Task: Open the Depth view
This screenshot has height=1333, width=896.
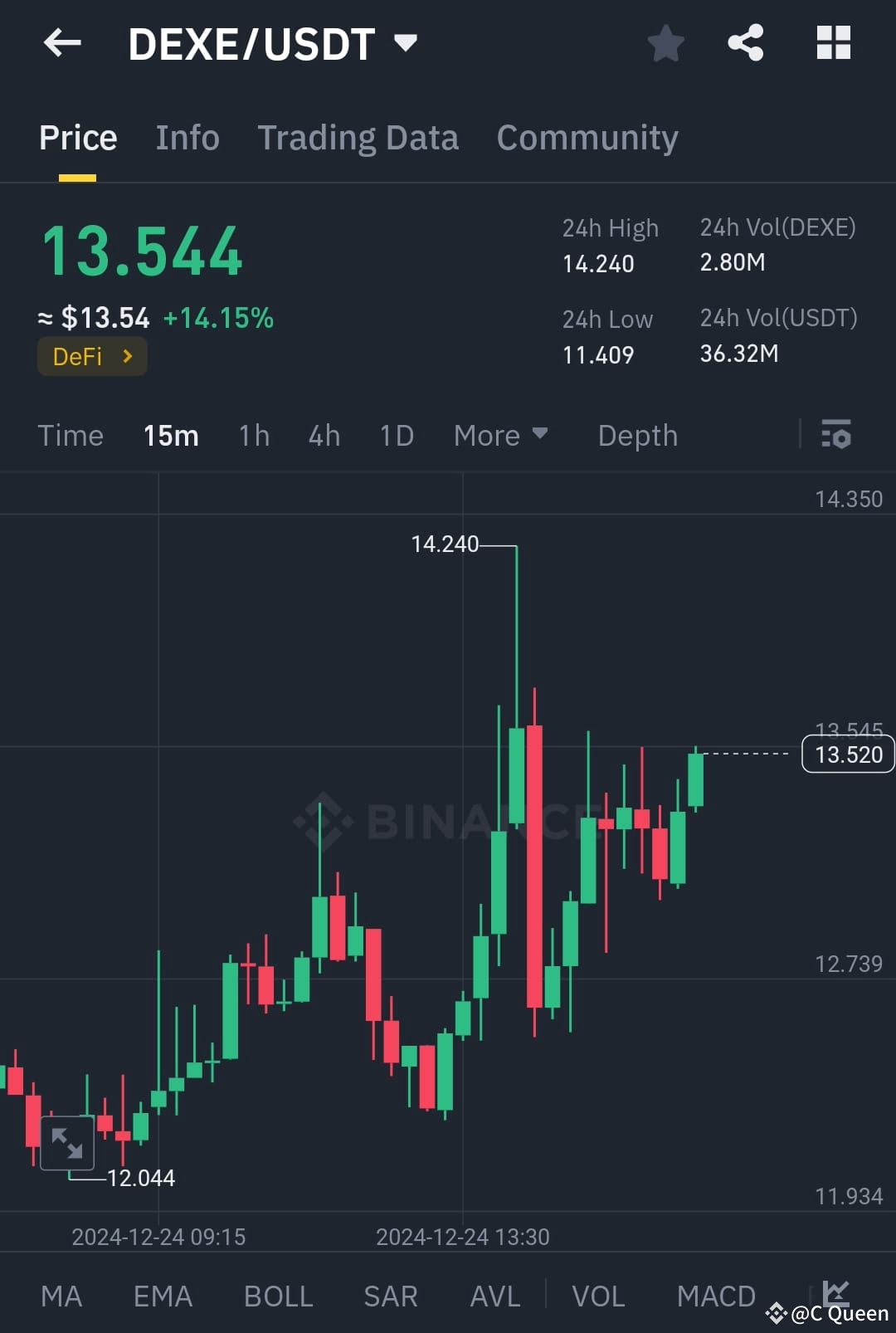Action: (x=637, y=435)
